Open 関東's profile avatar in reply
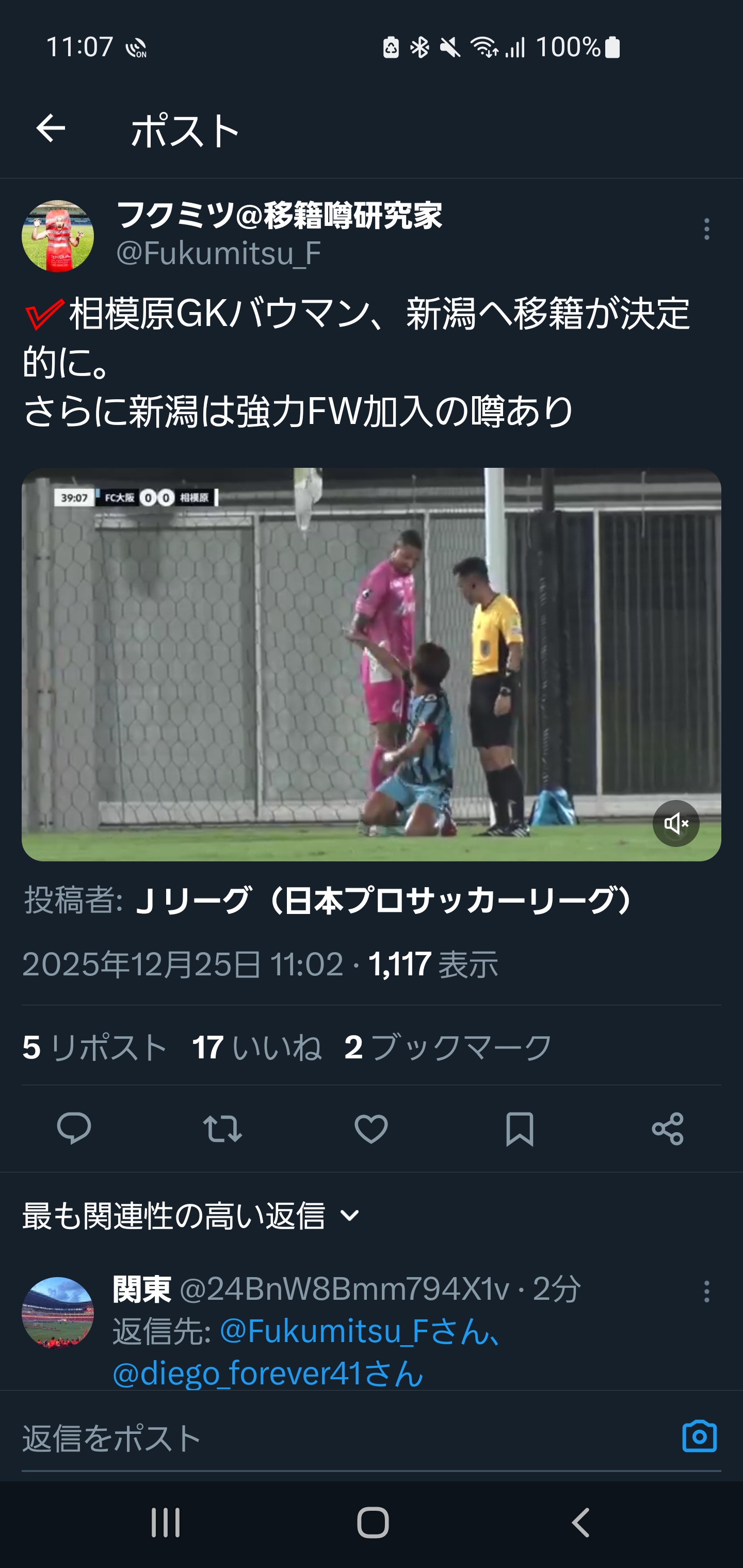Image resolution: width=743 pixels, height=1568 pixels. point(58,1313)
